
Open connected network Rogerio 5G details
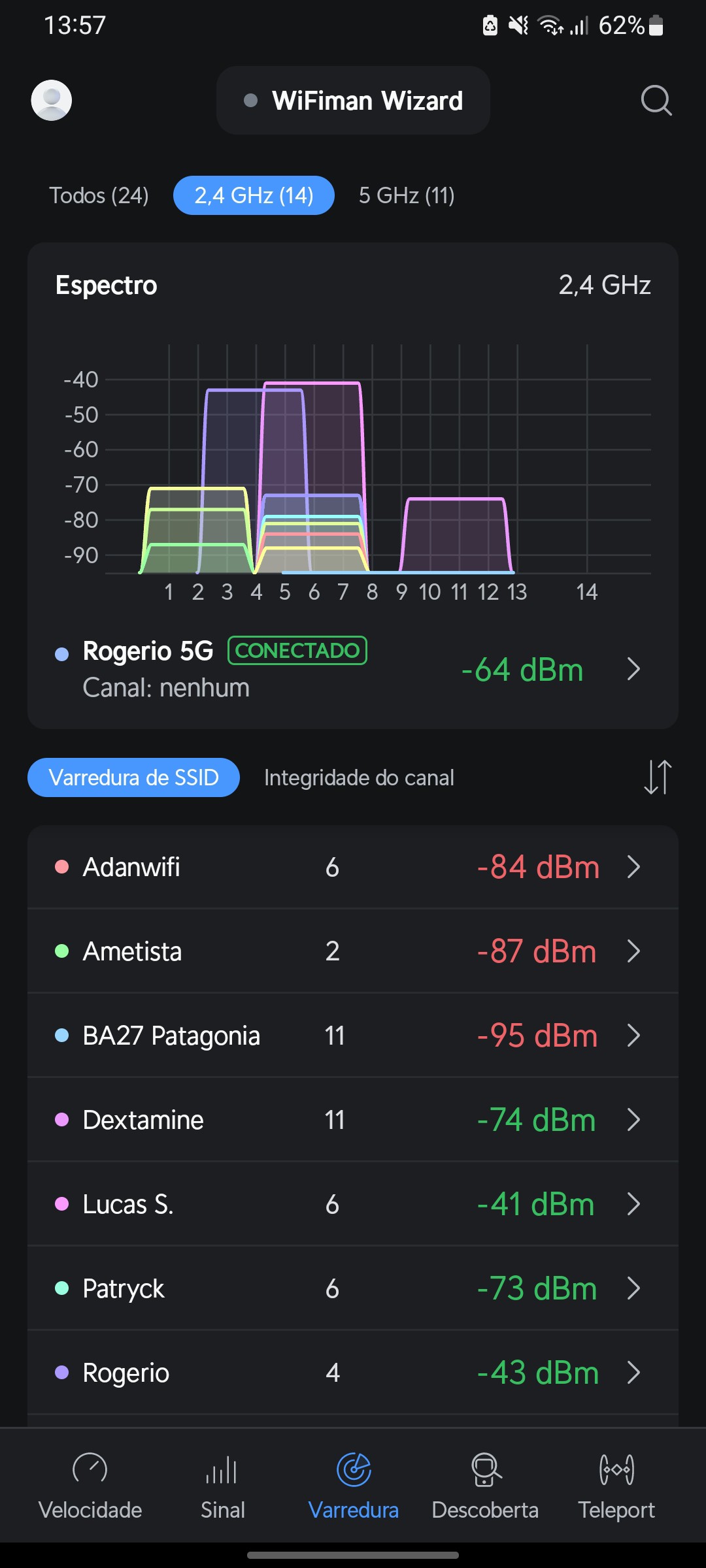point(353,669)
